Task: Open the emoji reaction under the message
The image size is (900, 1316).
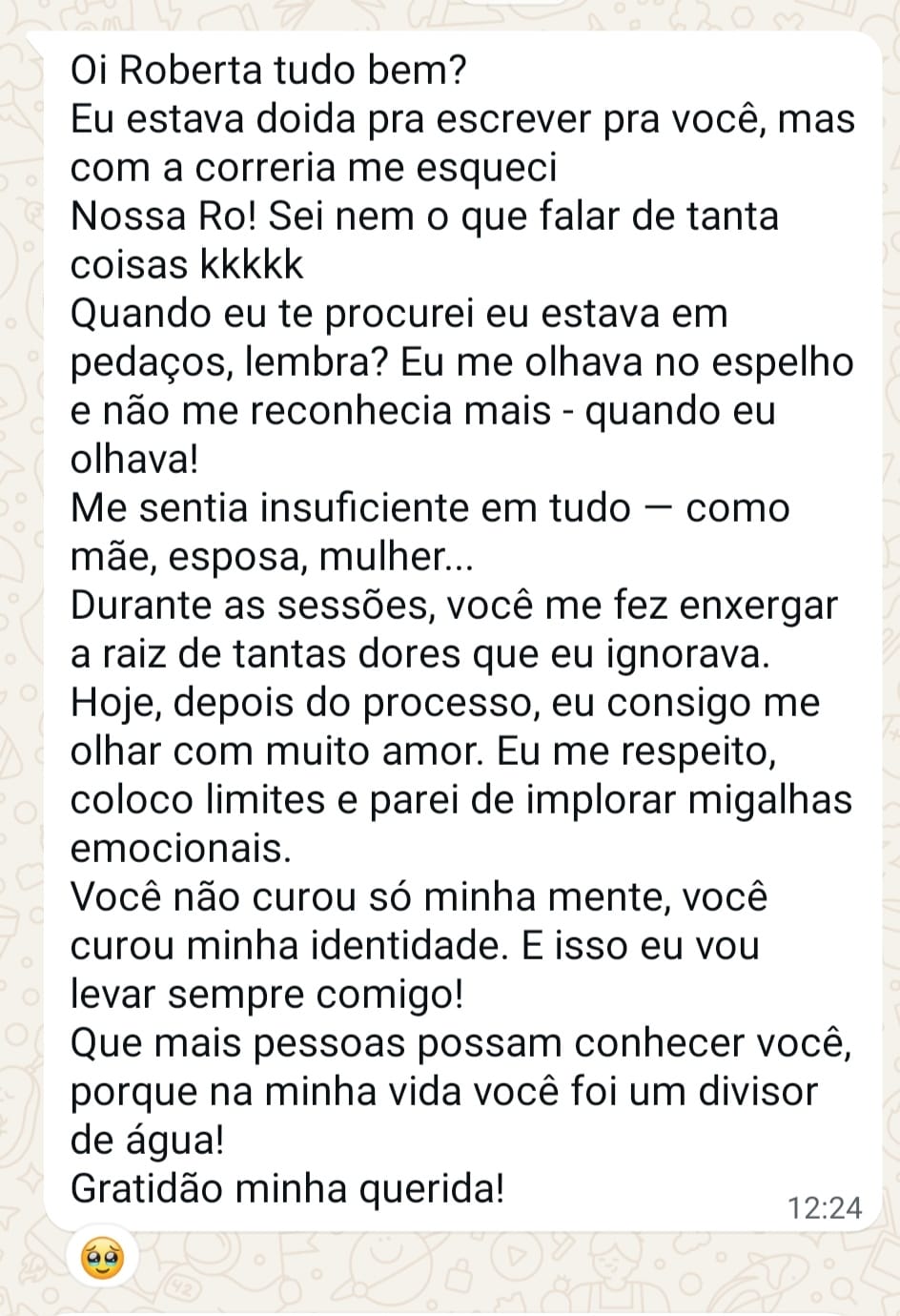Action: point(103,1259)
